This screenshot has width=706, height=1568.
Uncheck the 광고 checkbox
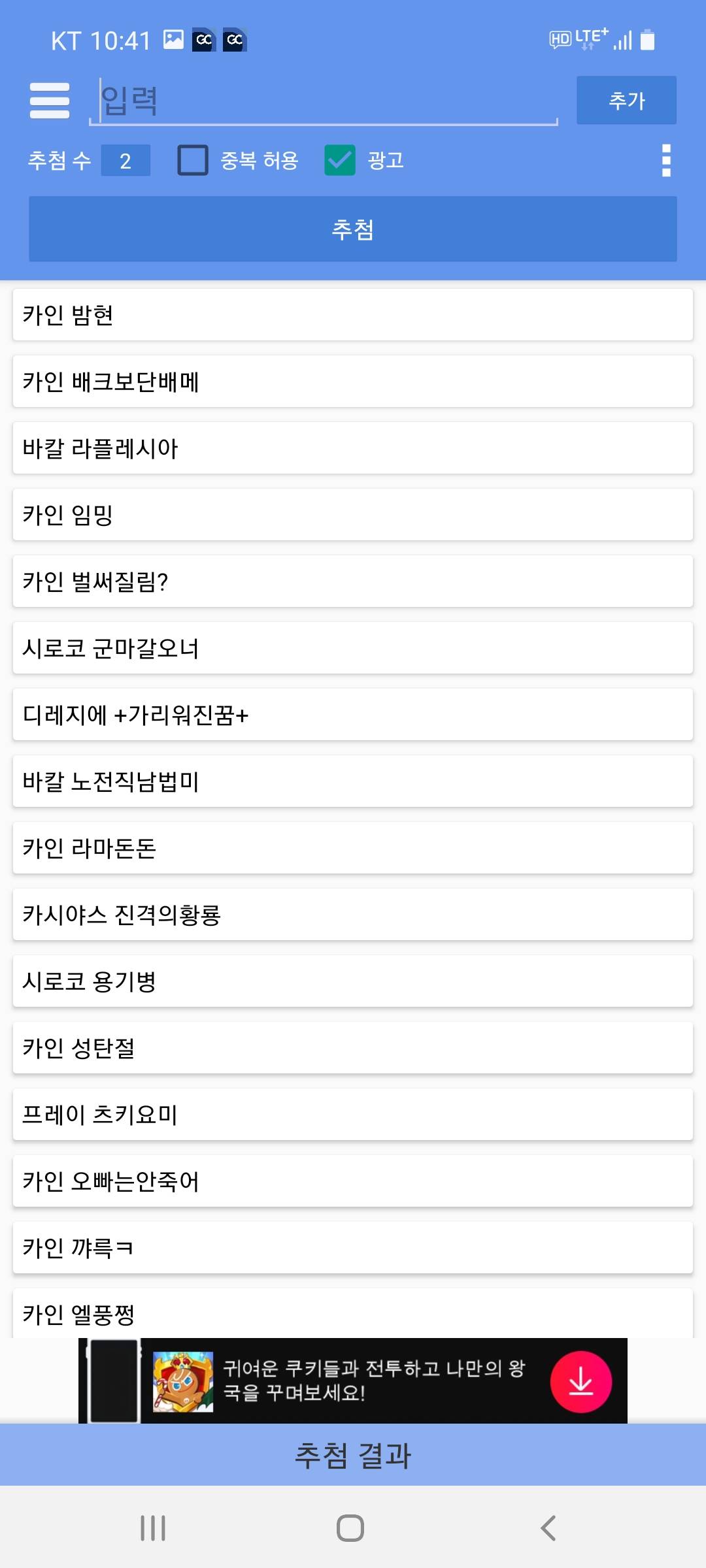[x=340, y=160]
